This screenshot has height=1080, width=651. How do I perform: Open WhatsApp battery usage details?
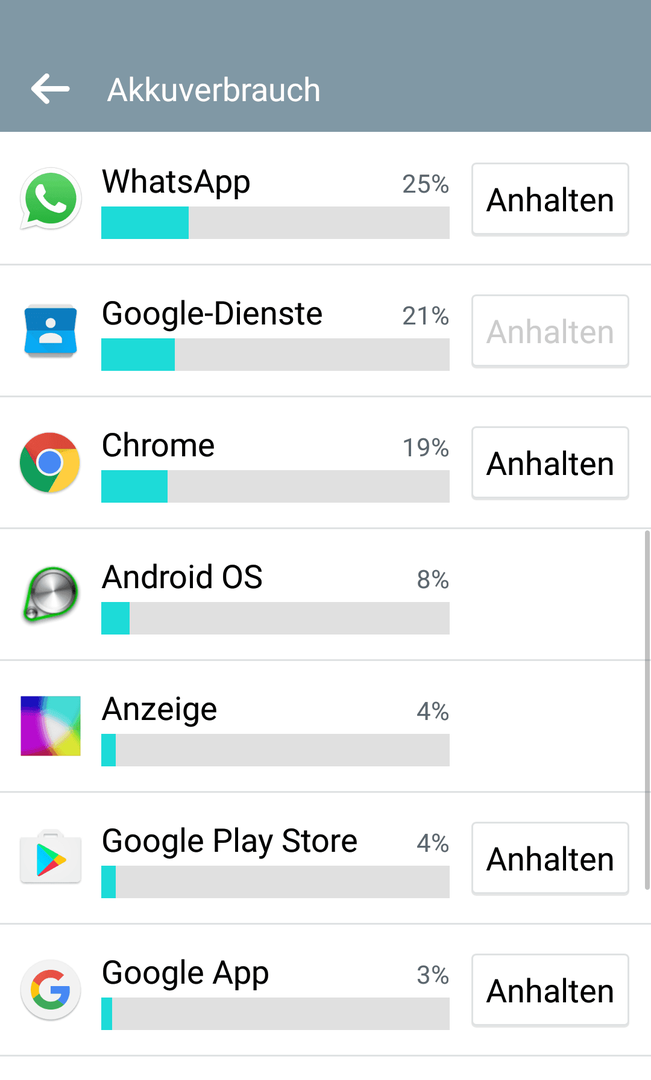(x=234, y=199)
